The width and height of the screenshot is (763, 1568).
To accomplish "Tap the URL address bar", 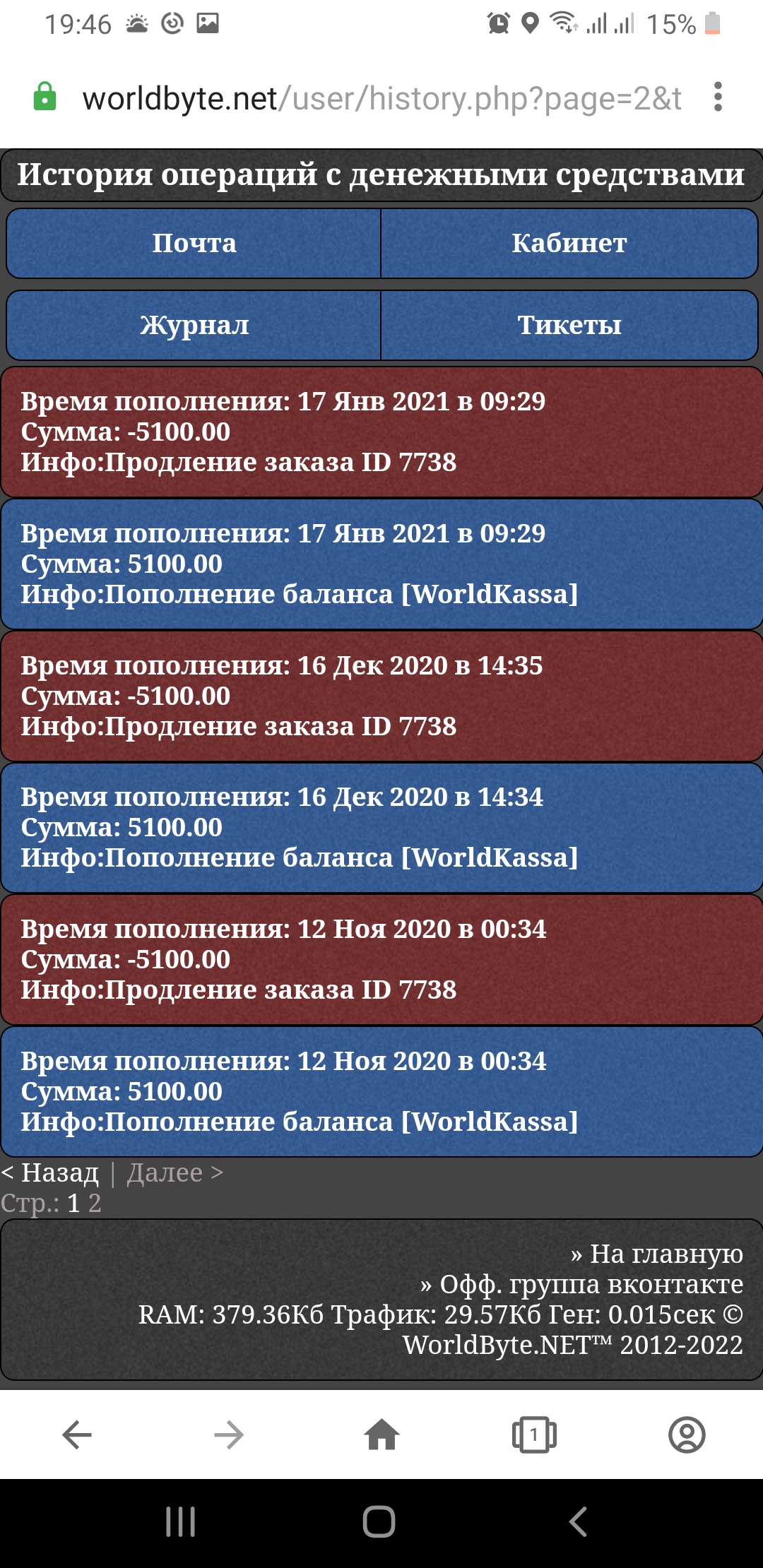I will pyautogui.click(x=381, y=98).
